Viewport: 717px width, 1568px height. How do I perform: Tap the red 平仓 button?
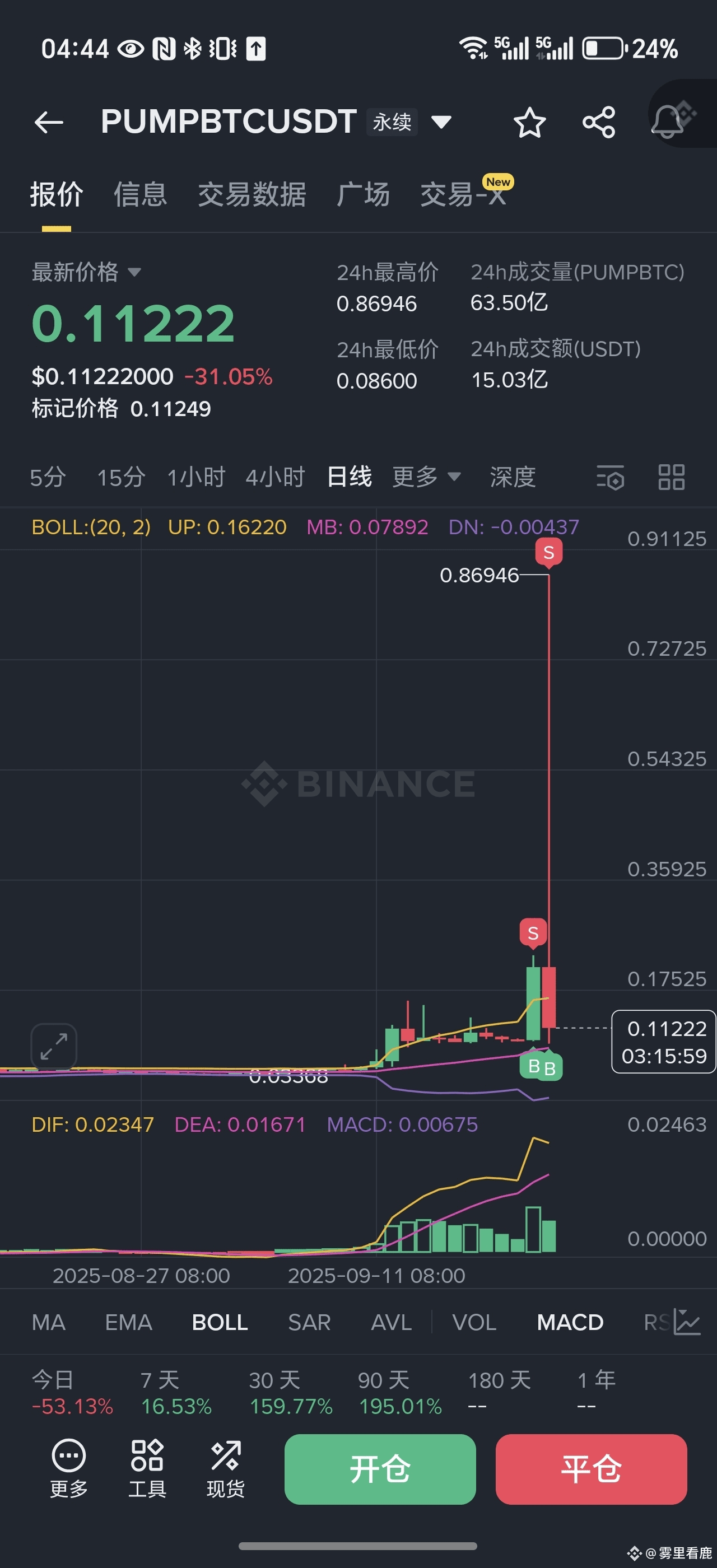(591, 1469)
